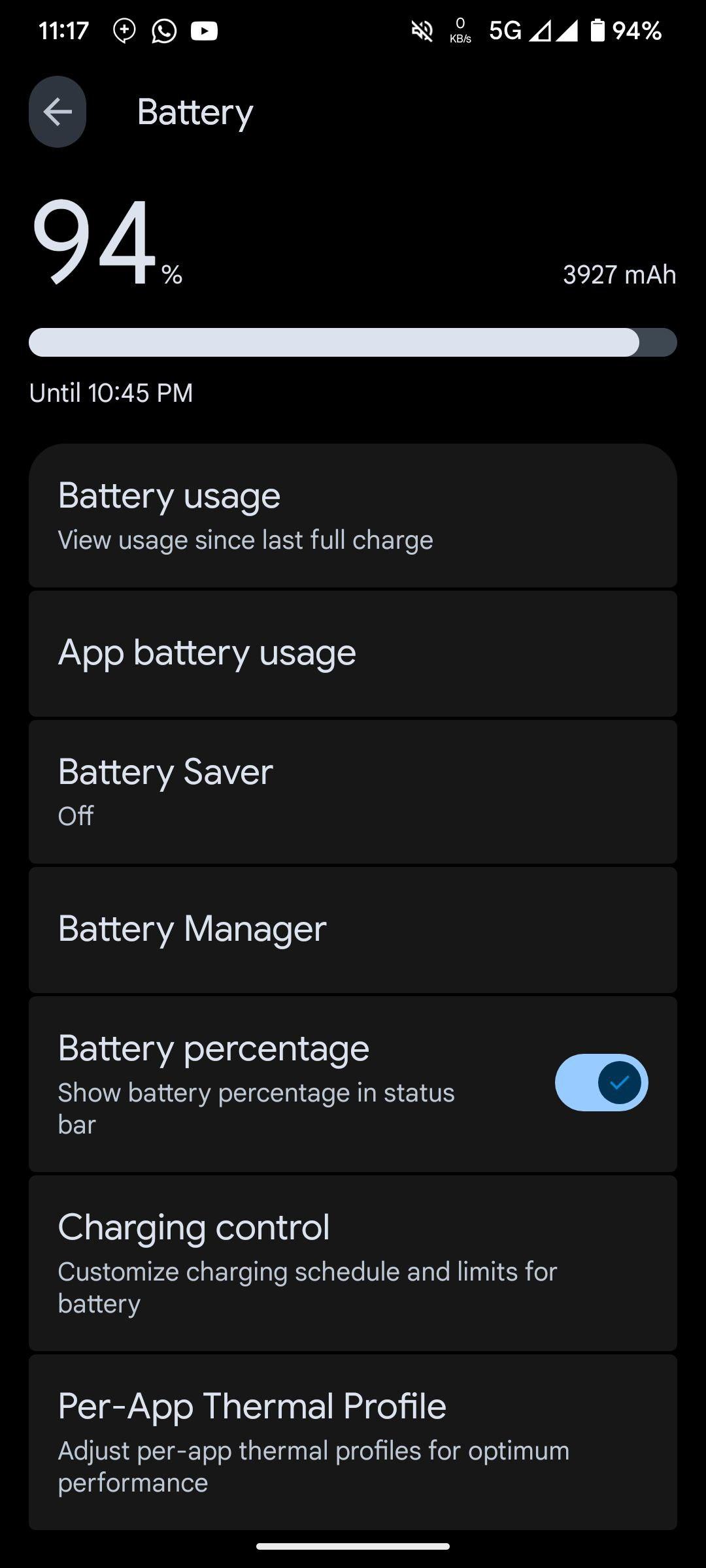Open Battery usage since last full charge
Screen dimensions: 706x1568
coord(353,515)
